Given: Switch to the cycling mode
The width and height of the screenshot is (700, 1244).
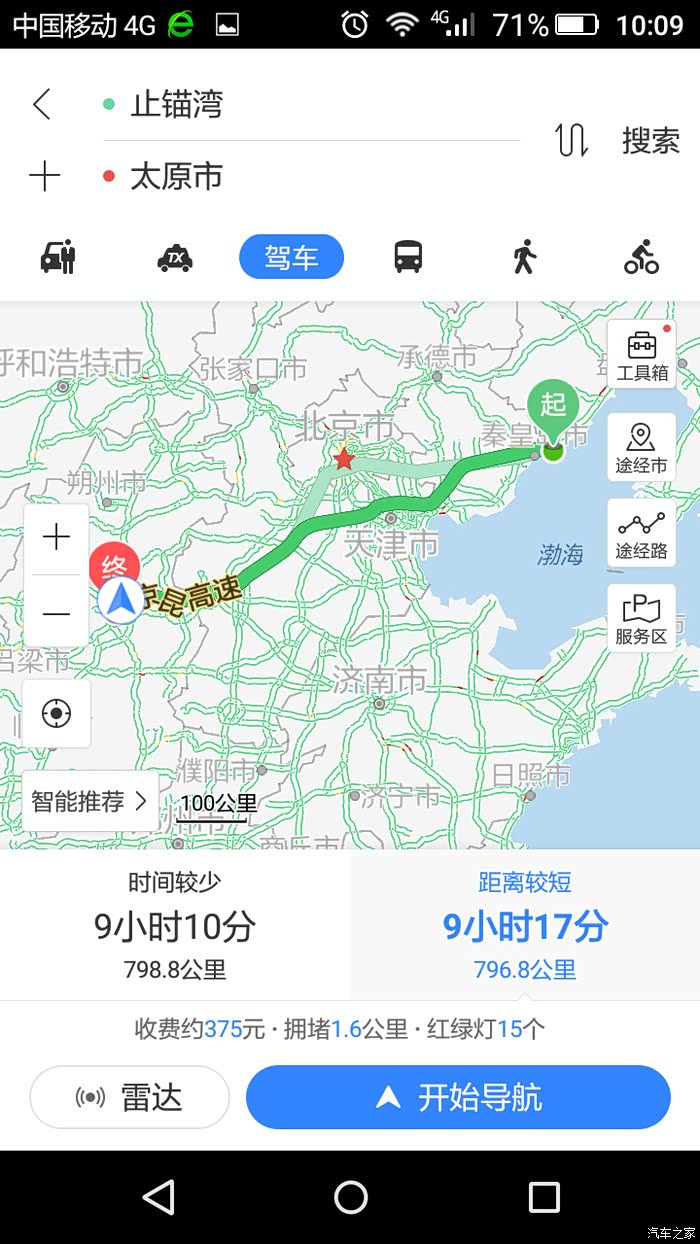Looking at the screenshot, I should [x=641, y=257].
